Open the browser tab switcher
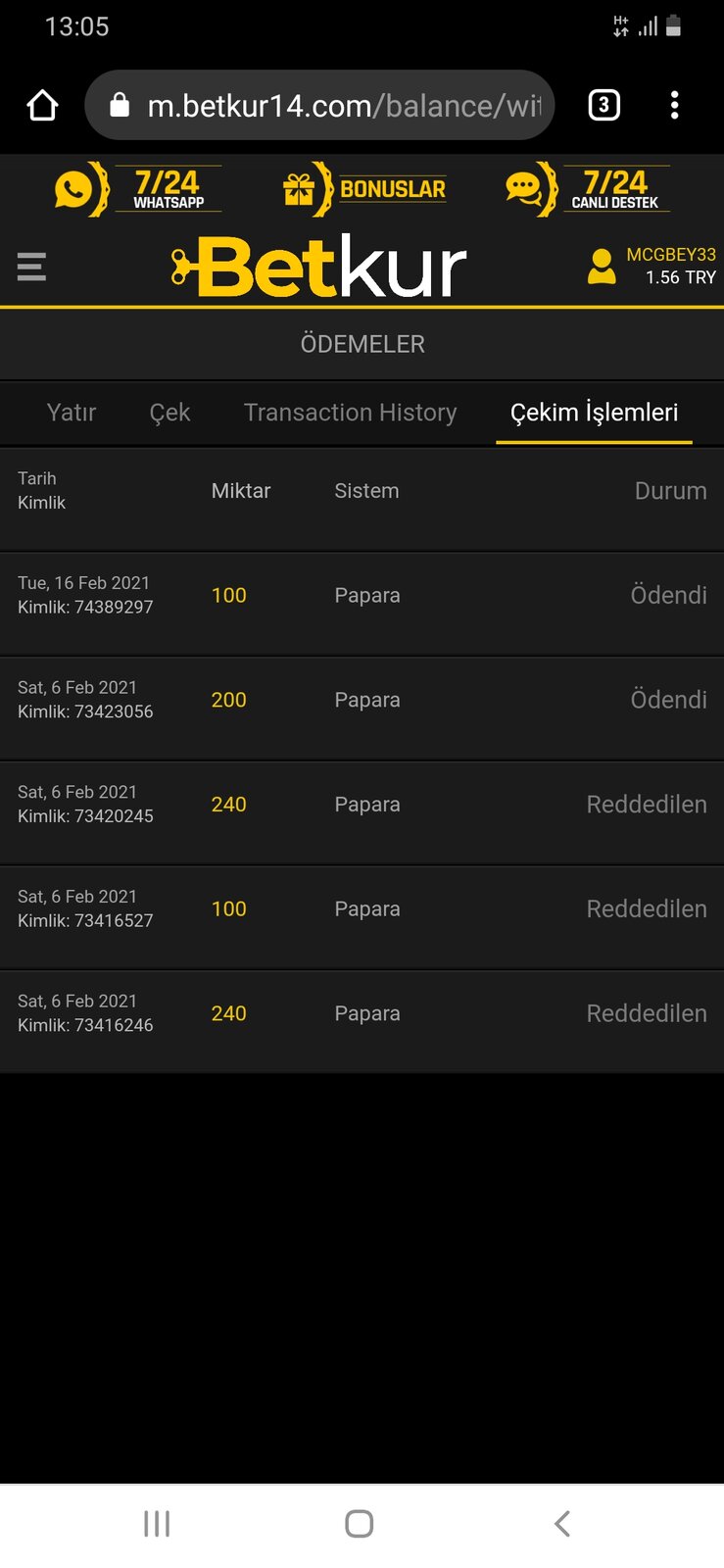 (x=603, y=105)
